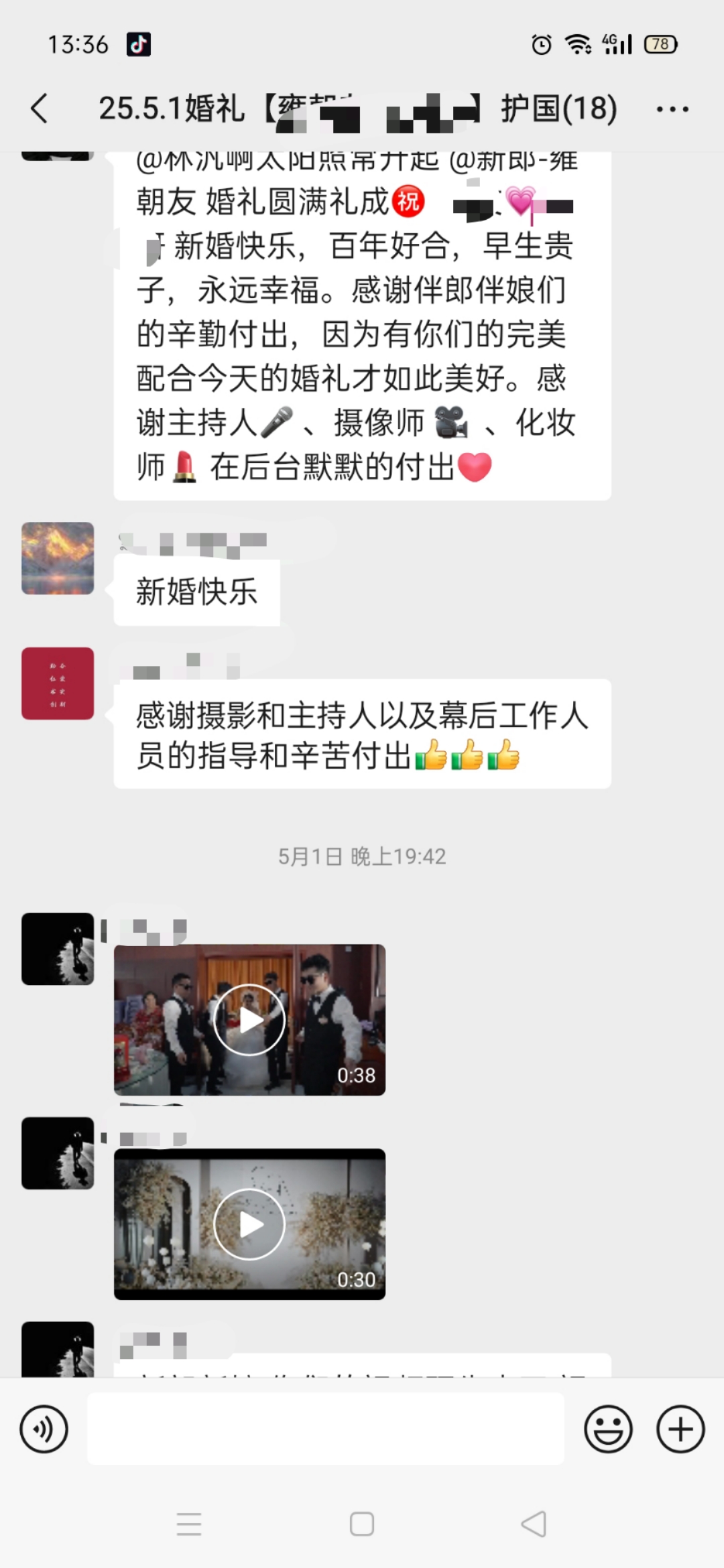Switch to voice message input
The width and height of the screenshot is (724, 1568).
(x=44, y=1429)
